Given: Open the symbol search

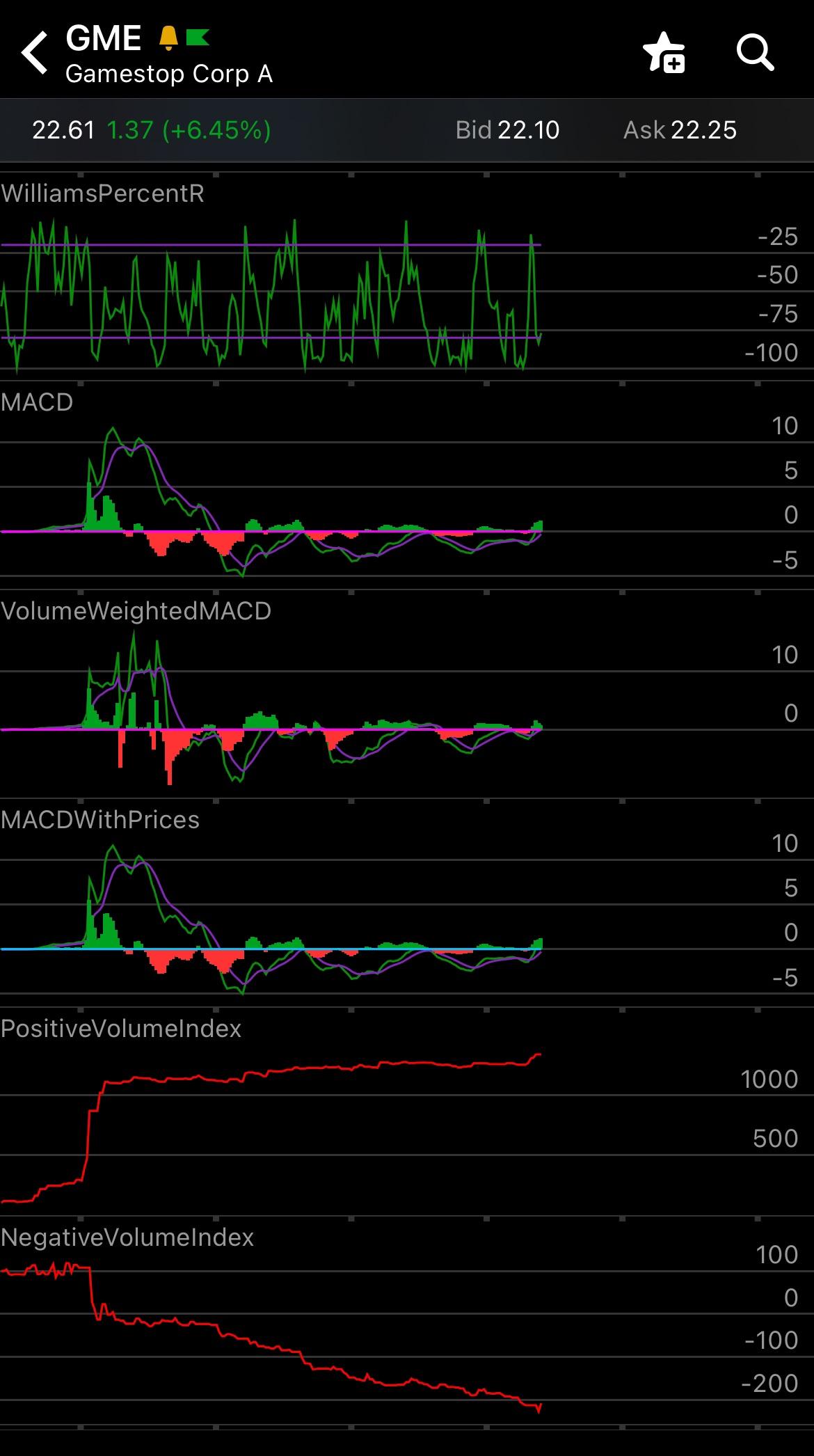Looking at the screenshot, I should point(754,53).
